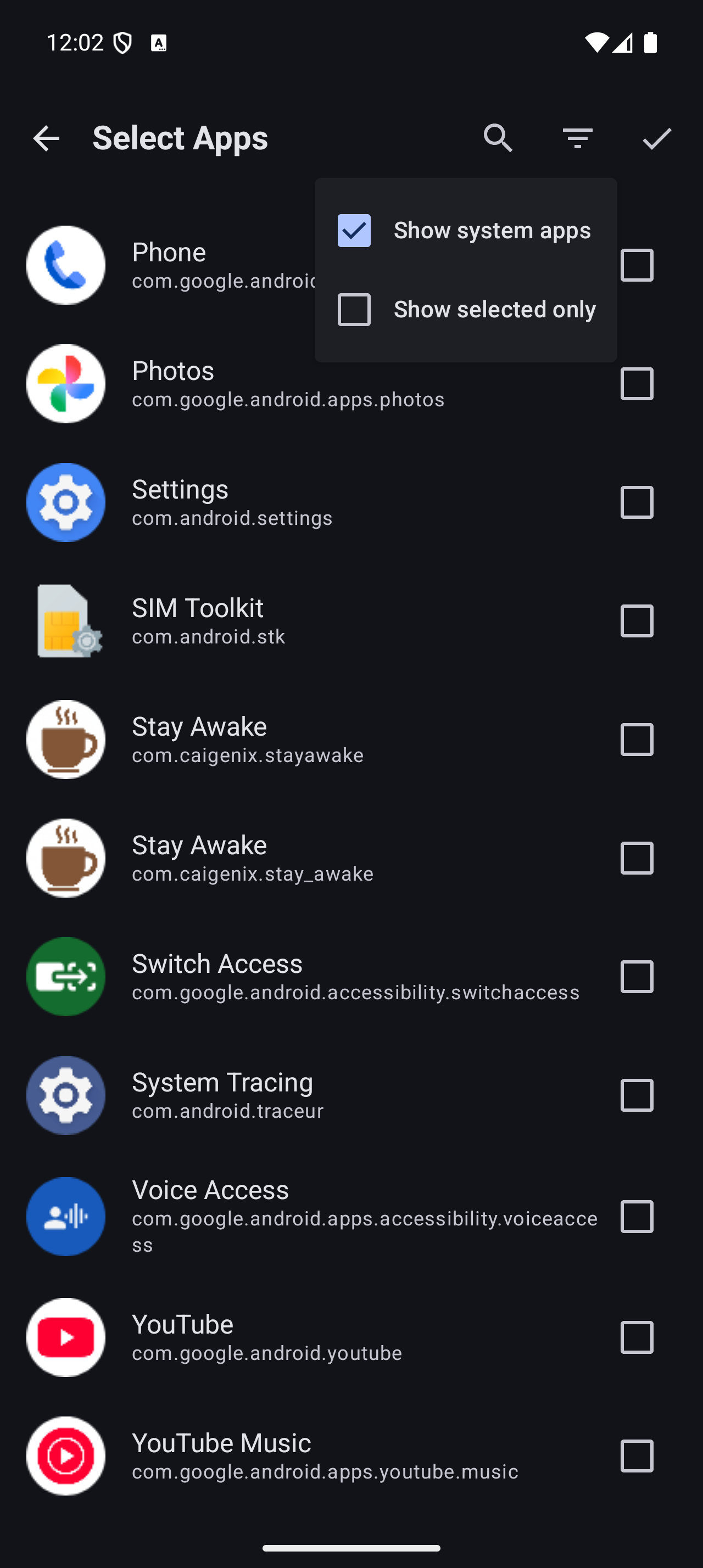Select the Show system apps menu entry
Viewport: 703px width, 1568px height.
pos(492,230)
